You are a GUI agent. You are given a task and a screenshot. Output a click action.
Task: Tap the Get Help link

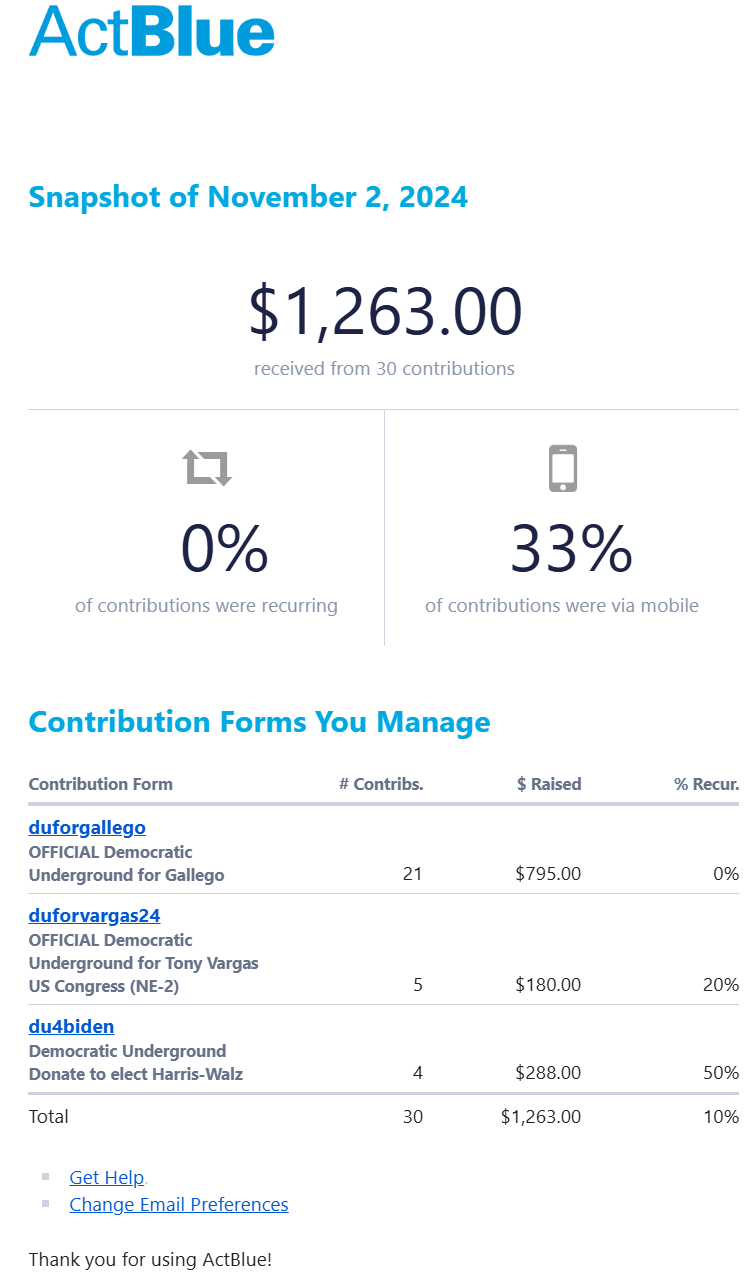[106, 1177]
